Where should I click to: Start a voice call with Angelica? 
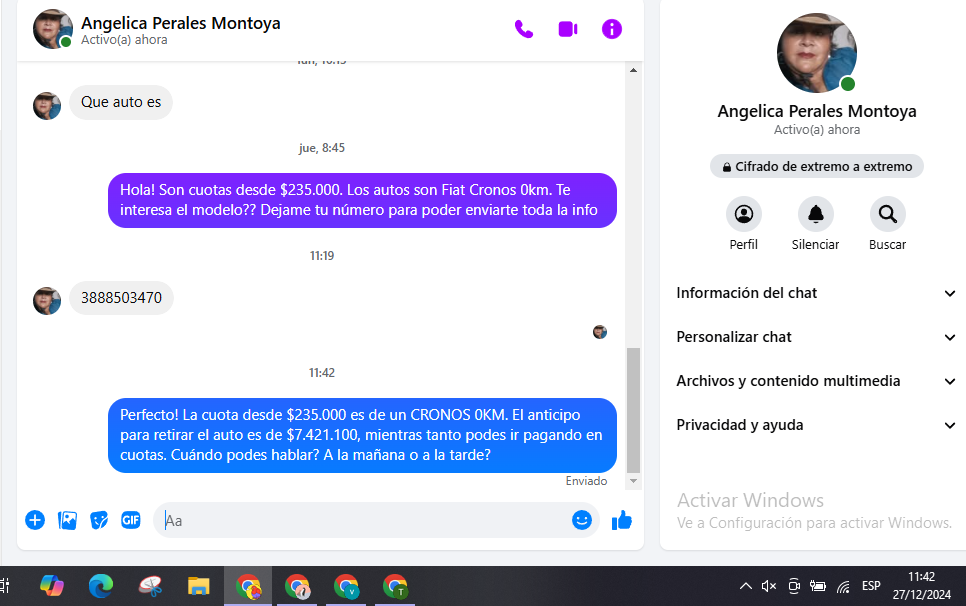(524, 29)
